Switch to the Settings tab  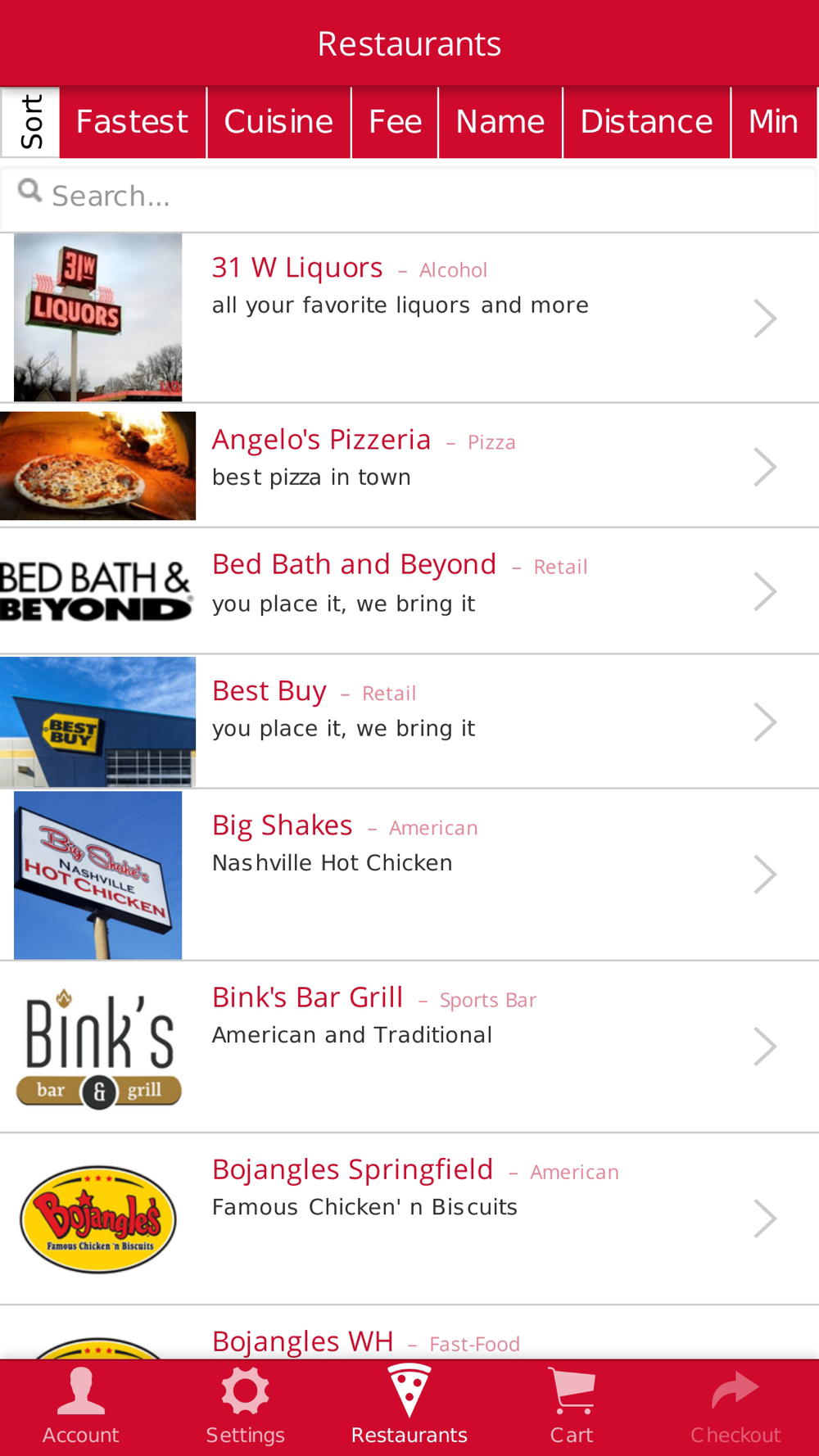245,1407
